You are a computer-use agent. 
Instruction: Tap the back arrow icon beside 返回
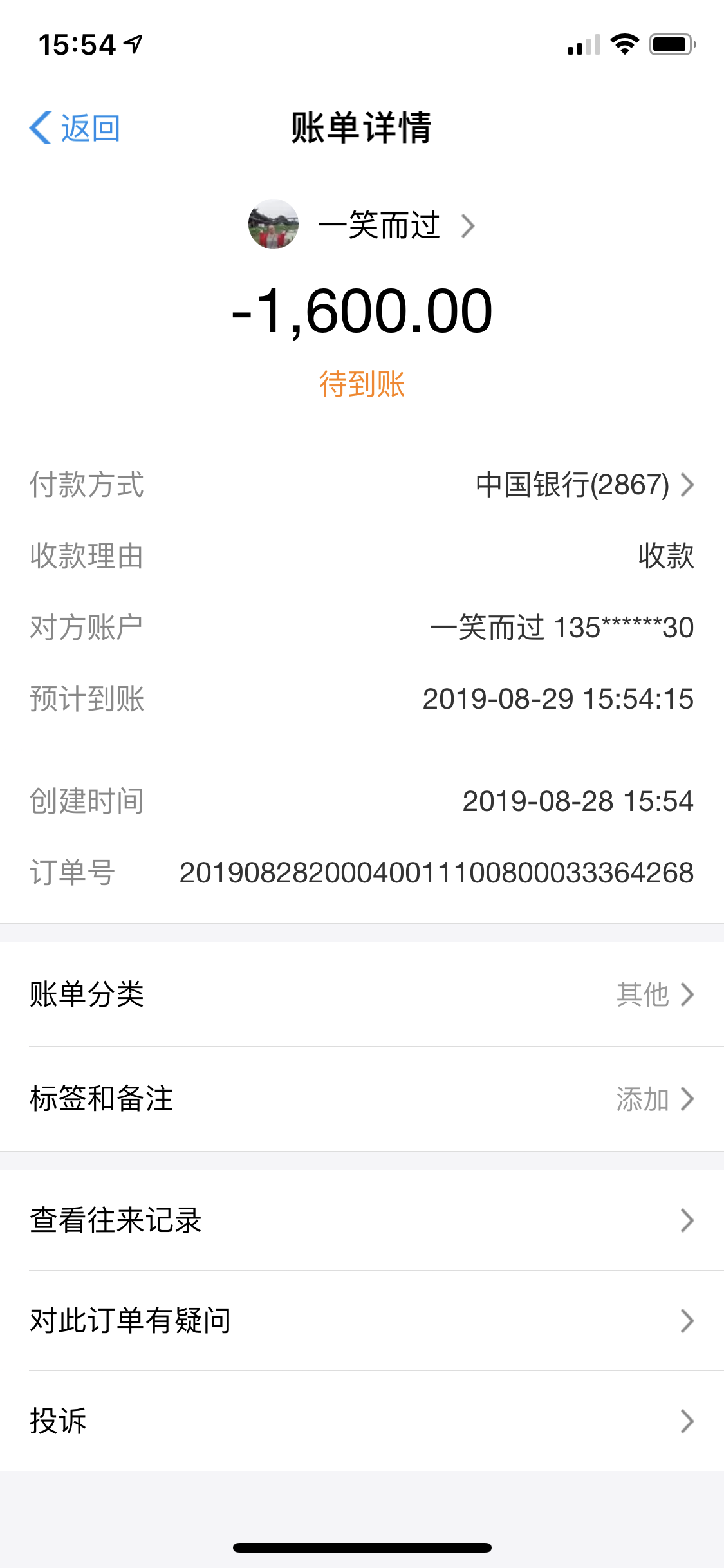click(41, 127)
